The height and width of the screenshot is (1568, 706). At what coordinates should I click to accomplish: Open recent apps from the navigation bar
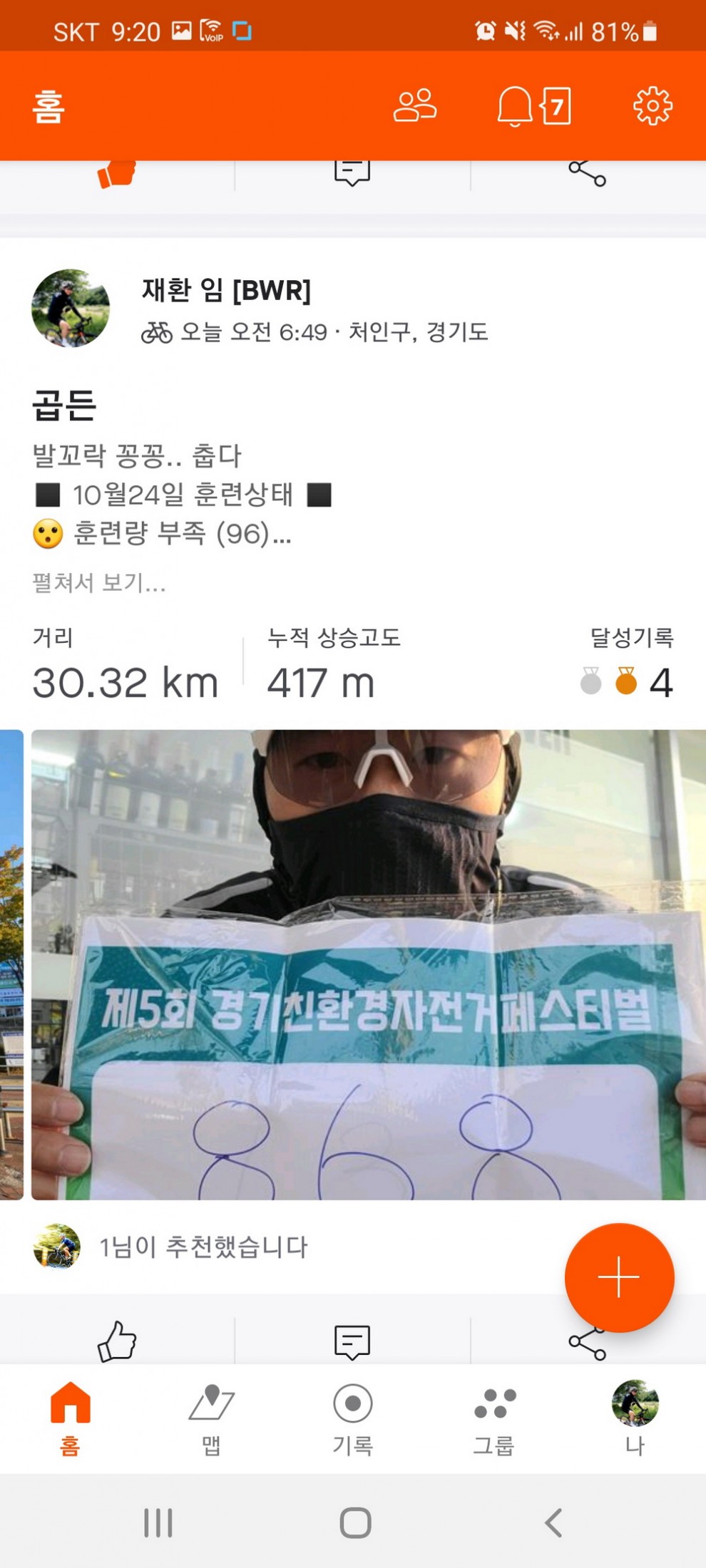pos(158,1523)
